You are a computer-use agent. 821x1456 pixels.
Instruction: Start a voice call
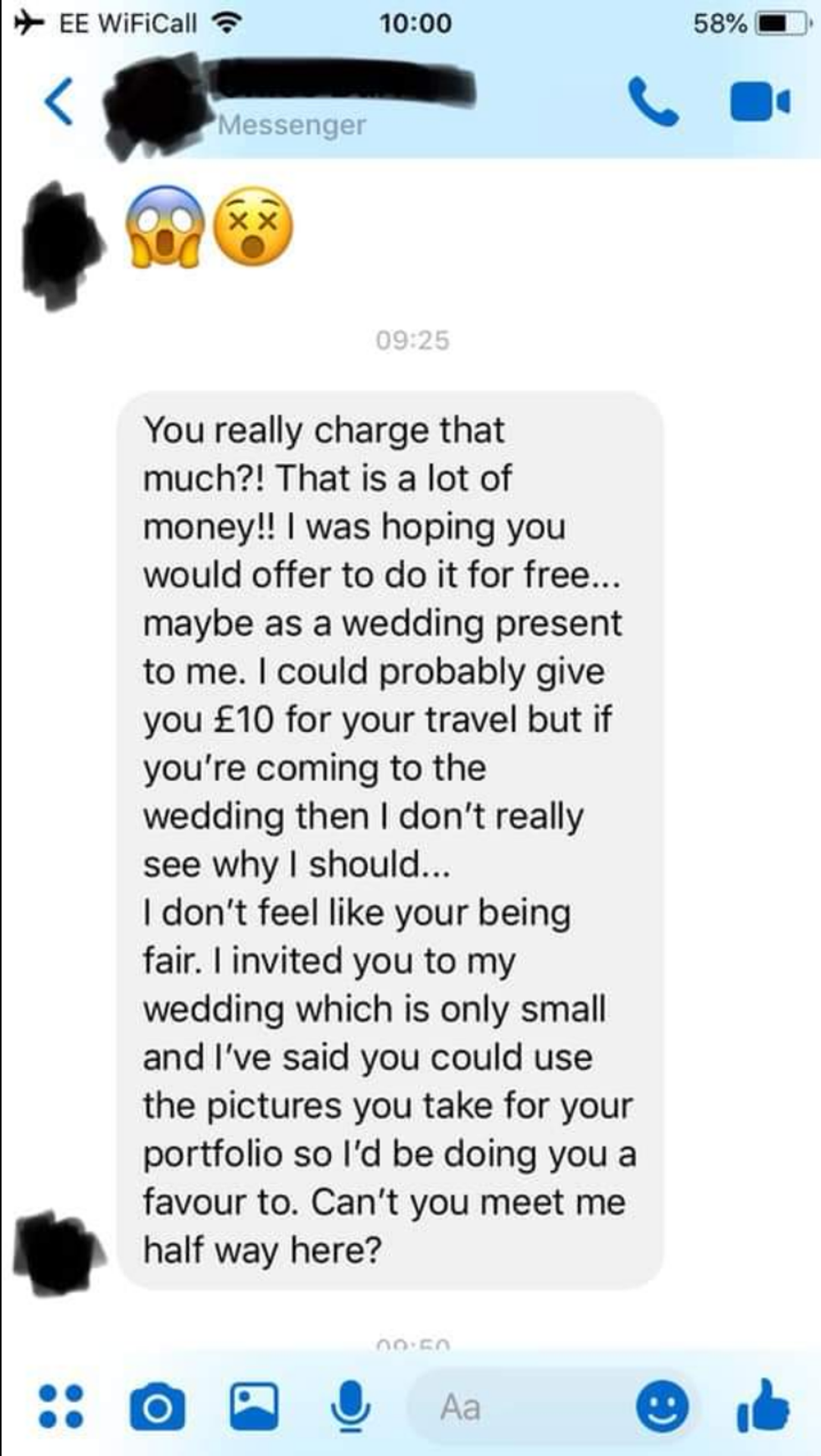653,102
